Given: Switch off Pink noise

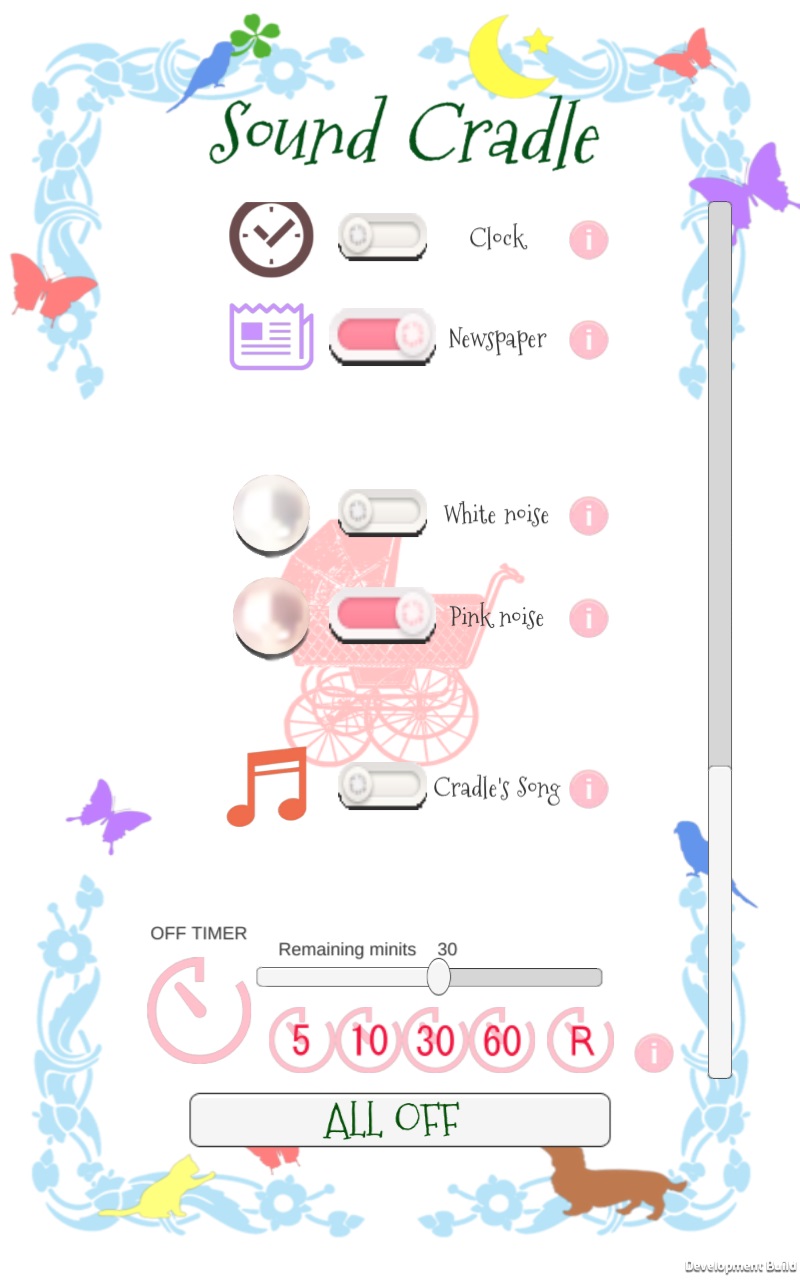Looking at the screenshot, I should tap(382, 613).
